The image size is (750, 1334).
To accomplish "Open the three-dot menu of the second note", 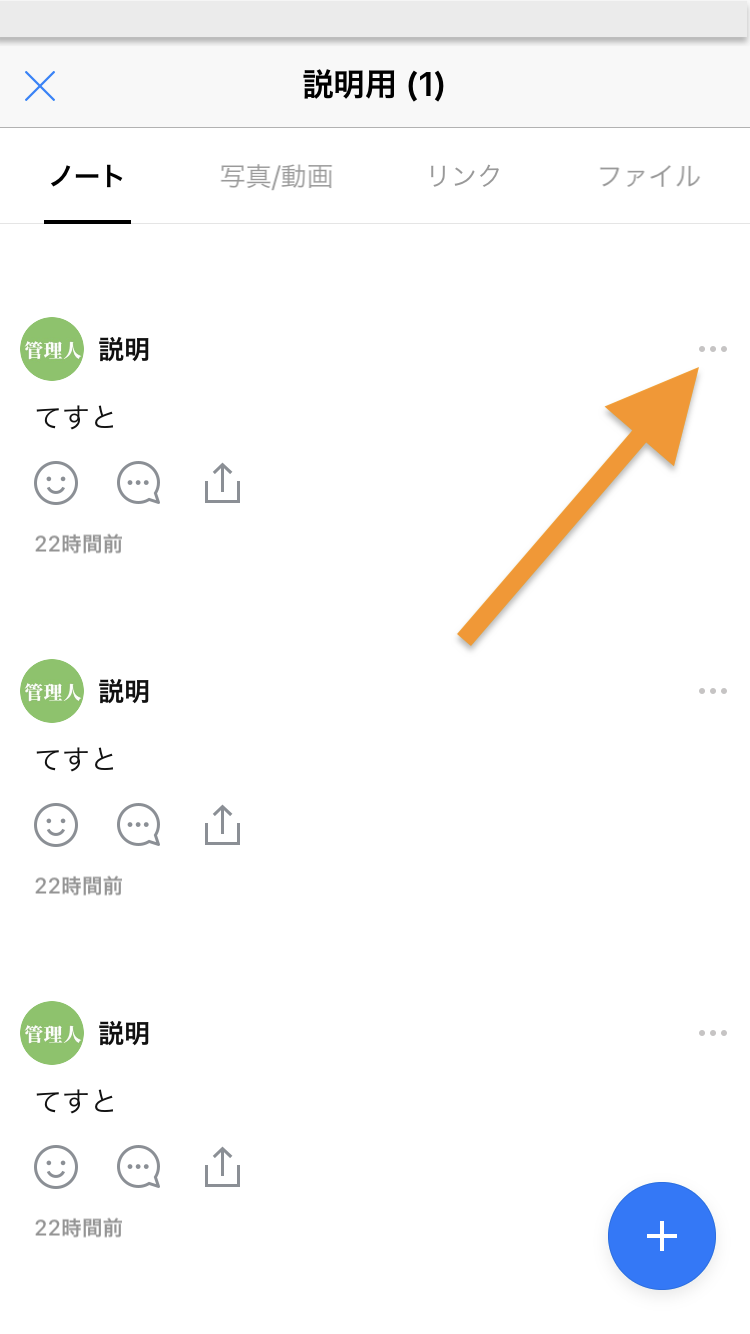I will pyautogui.click(x=712, y=691).
